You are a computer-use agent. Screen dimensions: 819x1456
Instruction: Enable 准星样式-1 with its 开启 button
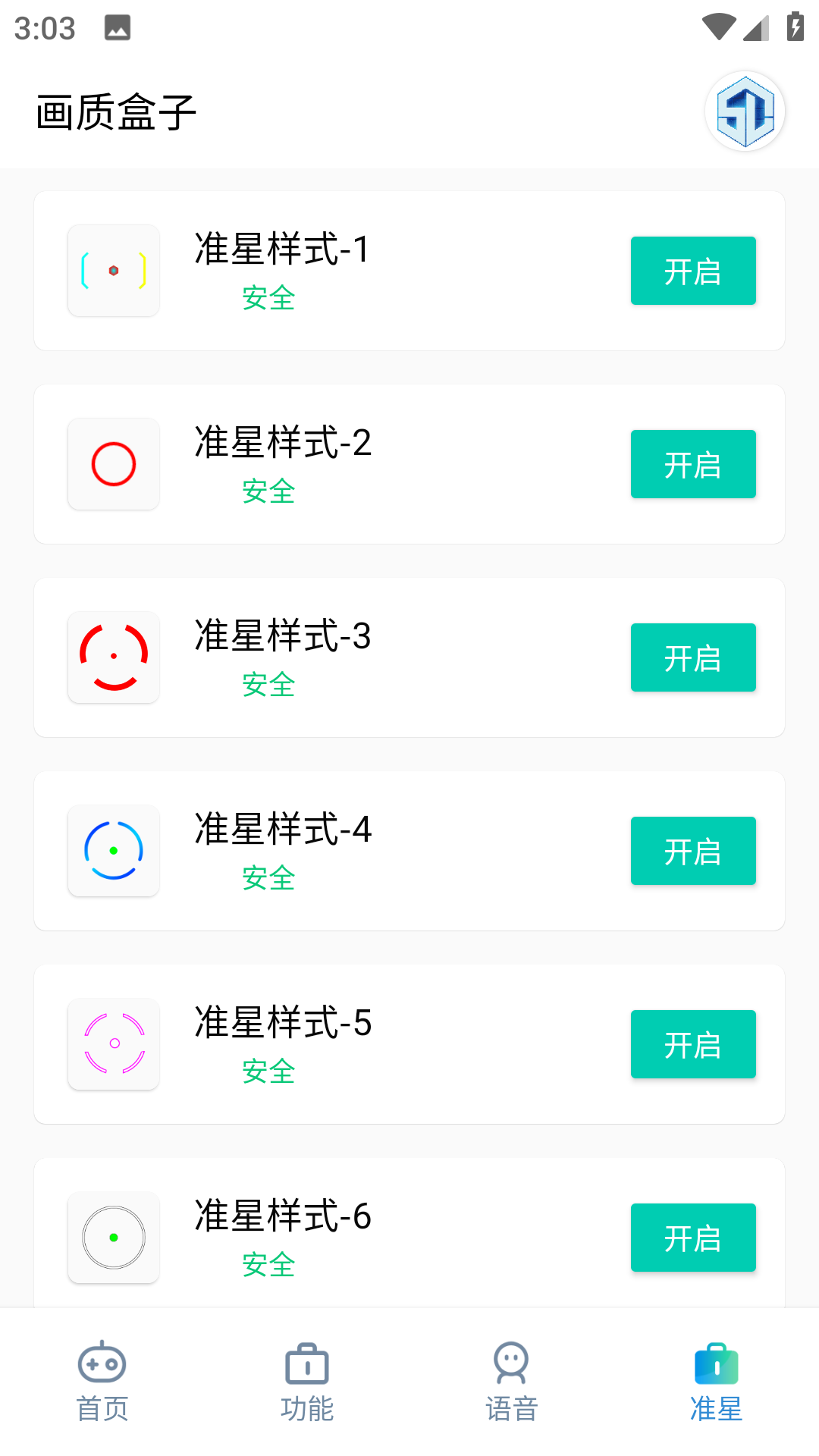pos(692,270)
